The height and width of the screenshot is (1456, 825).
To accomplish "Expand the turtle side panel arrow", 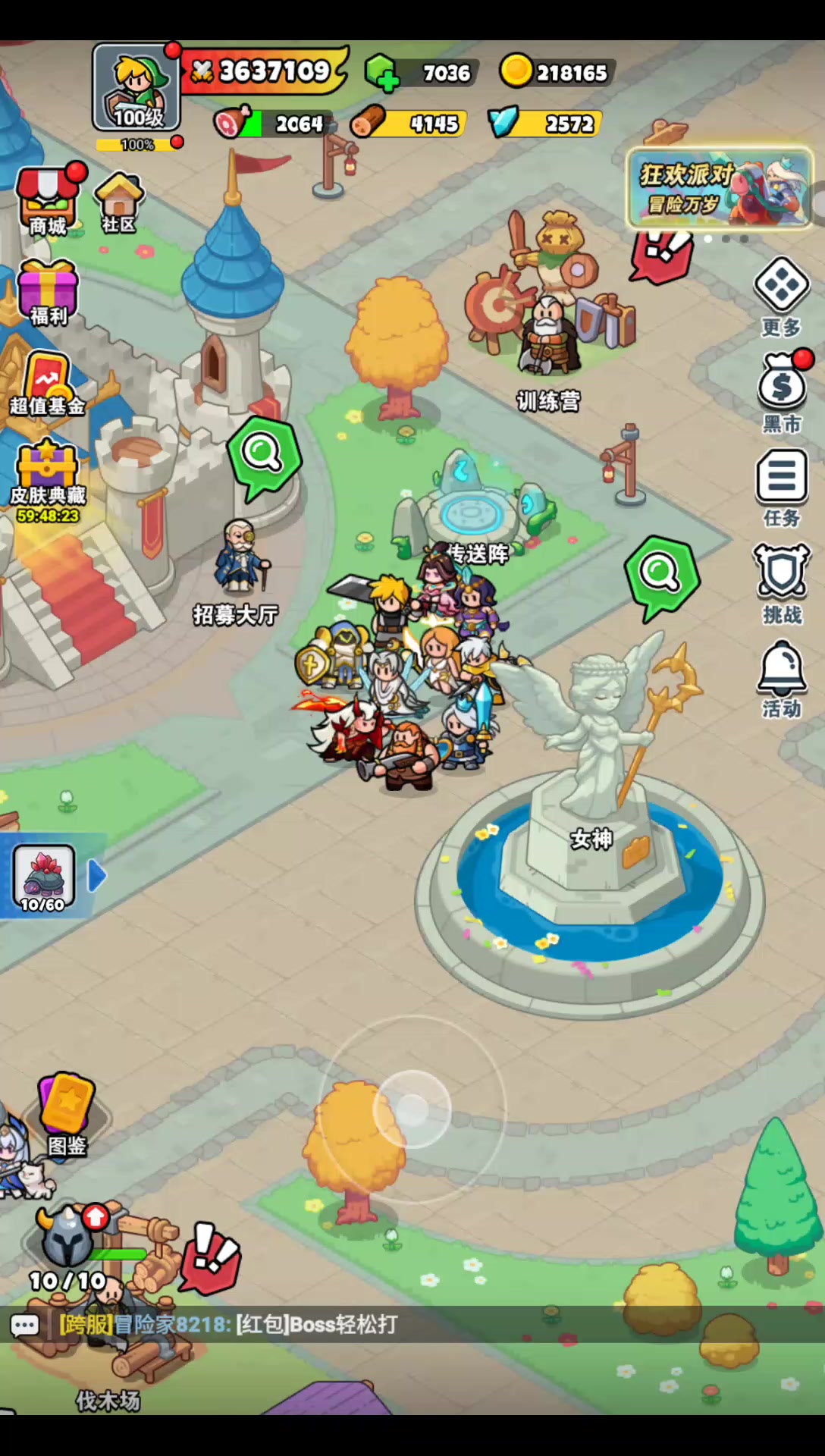I will (x=97, y=876).
